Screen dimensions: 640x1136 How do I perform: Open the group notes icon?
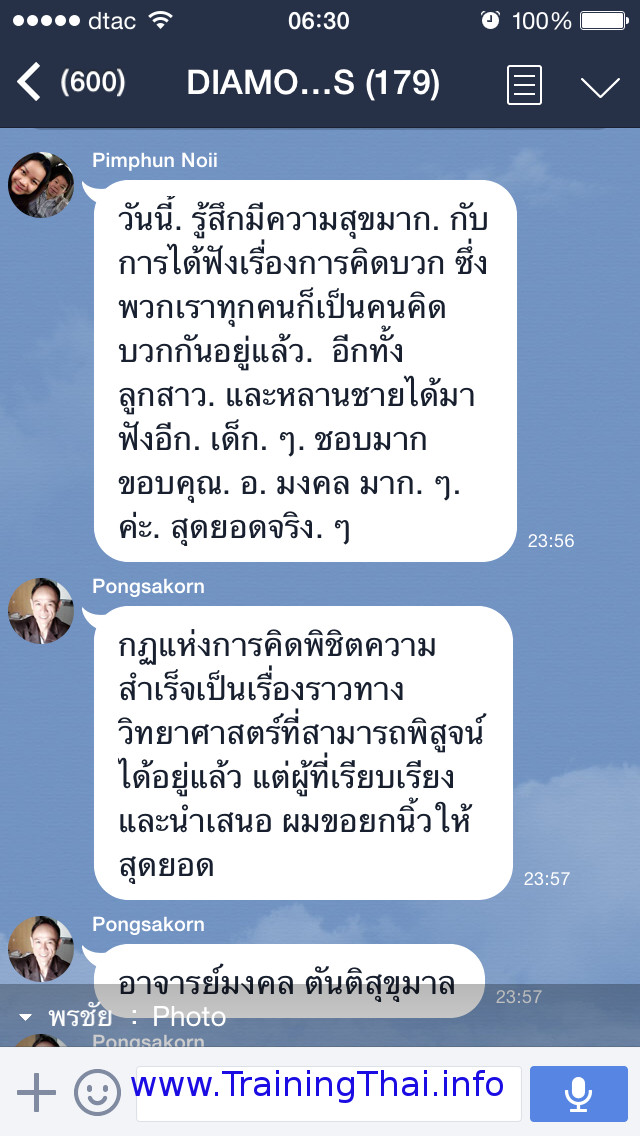pos(524,85)
